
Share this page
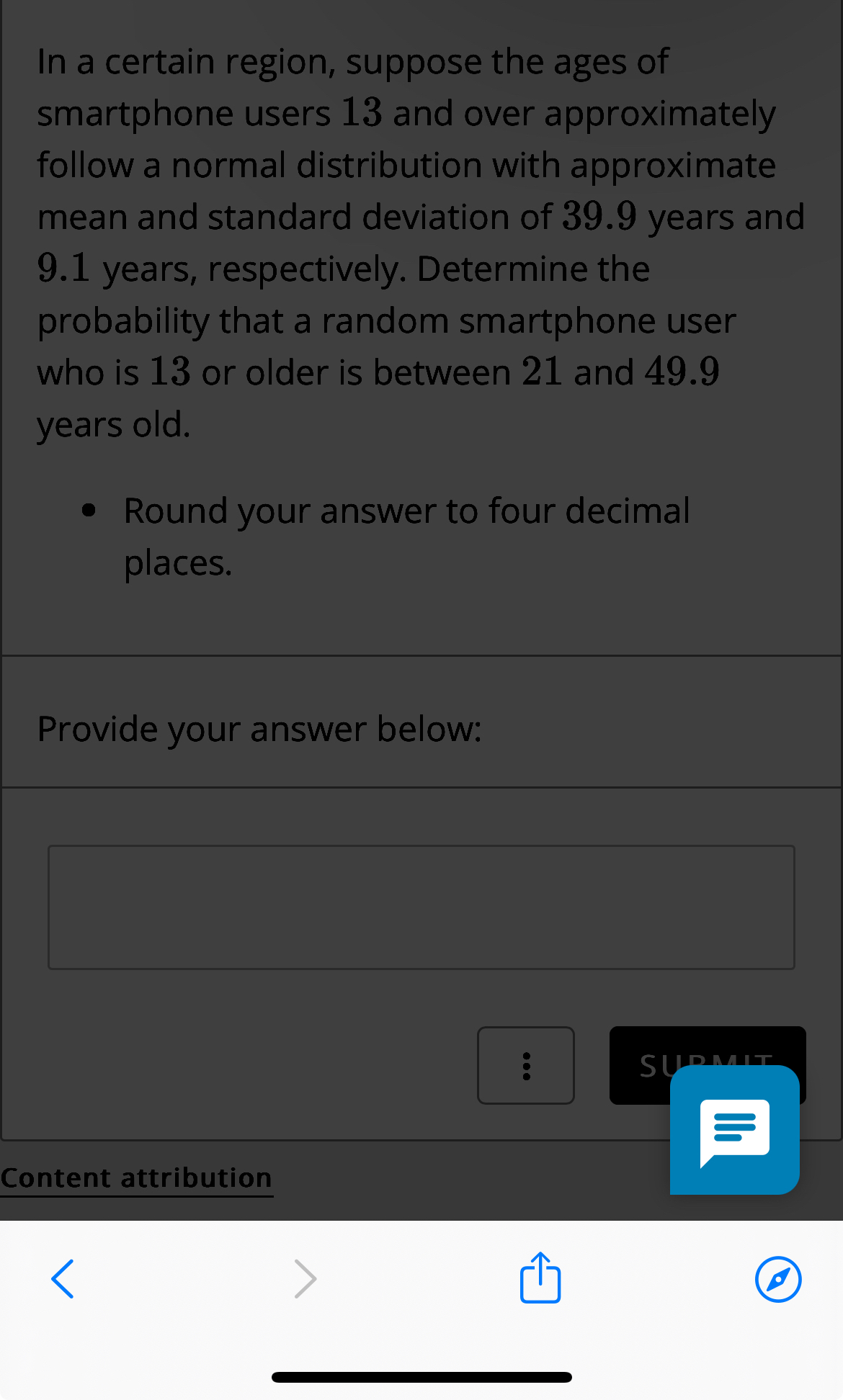point(540,1278)
